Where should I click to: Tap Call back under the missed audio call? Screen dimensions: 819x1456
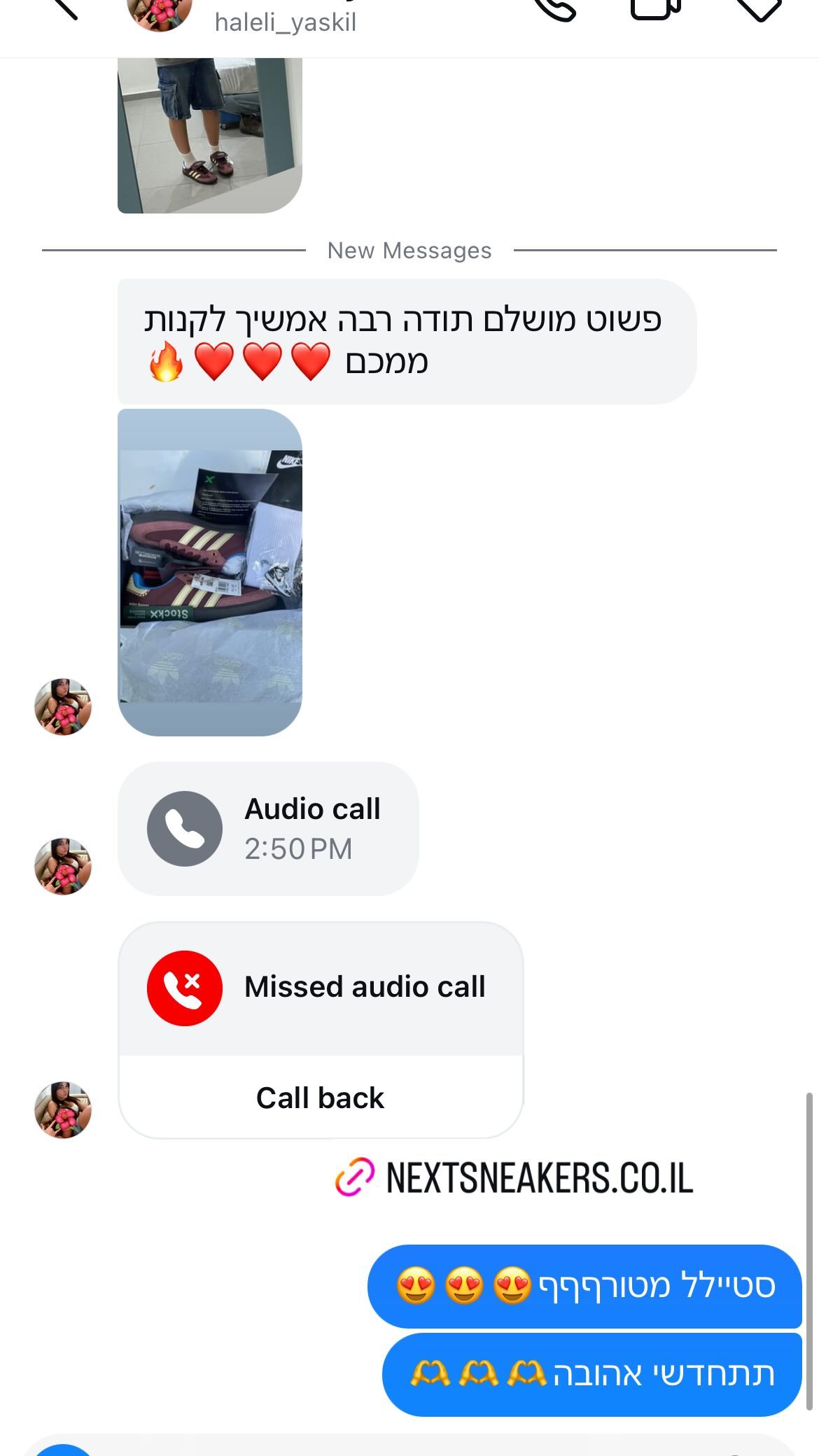[x=321, y=1098]
